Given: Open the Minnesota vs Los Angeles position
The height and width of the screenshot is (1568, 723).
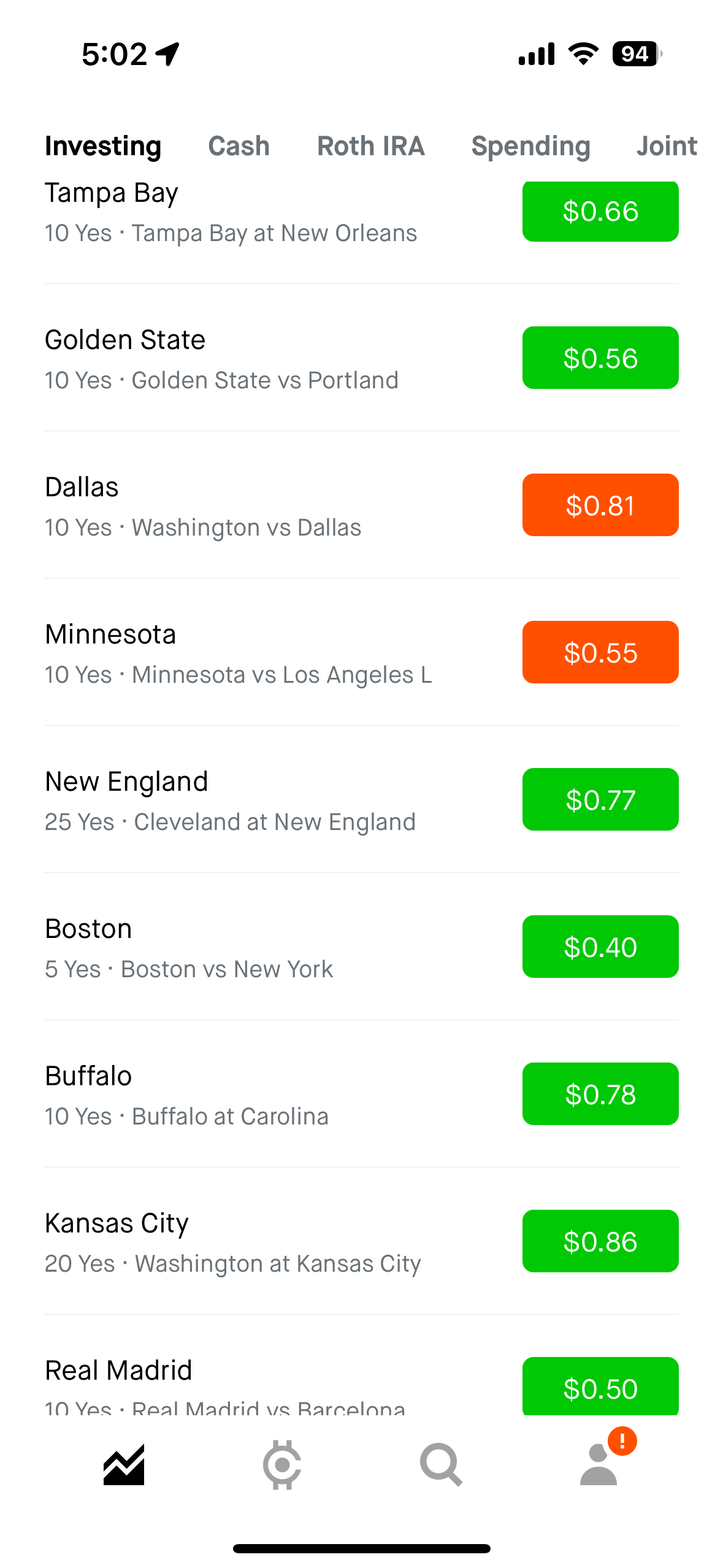Looking at the screenshot, I should coord(245,653).
